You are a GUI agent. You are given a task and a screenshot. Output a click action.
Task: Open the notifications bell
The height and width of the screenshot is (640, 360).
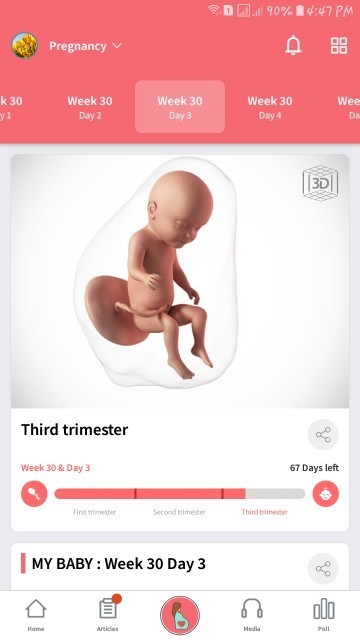[293, 45]
